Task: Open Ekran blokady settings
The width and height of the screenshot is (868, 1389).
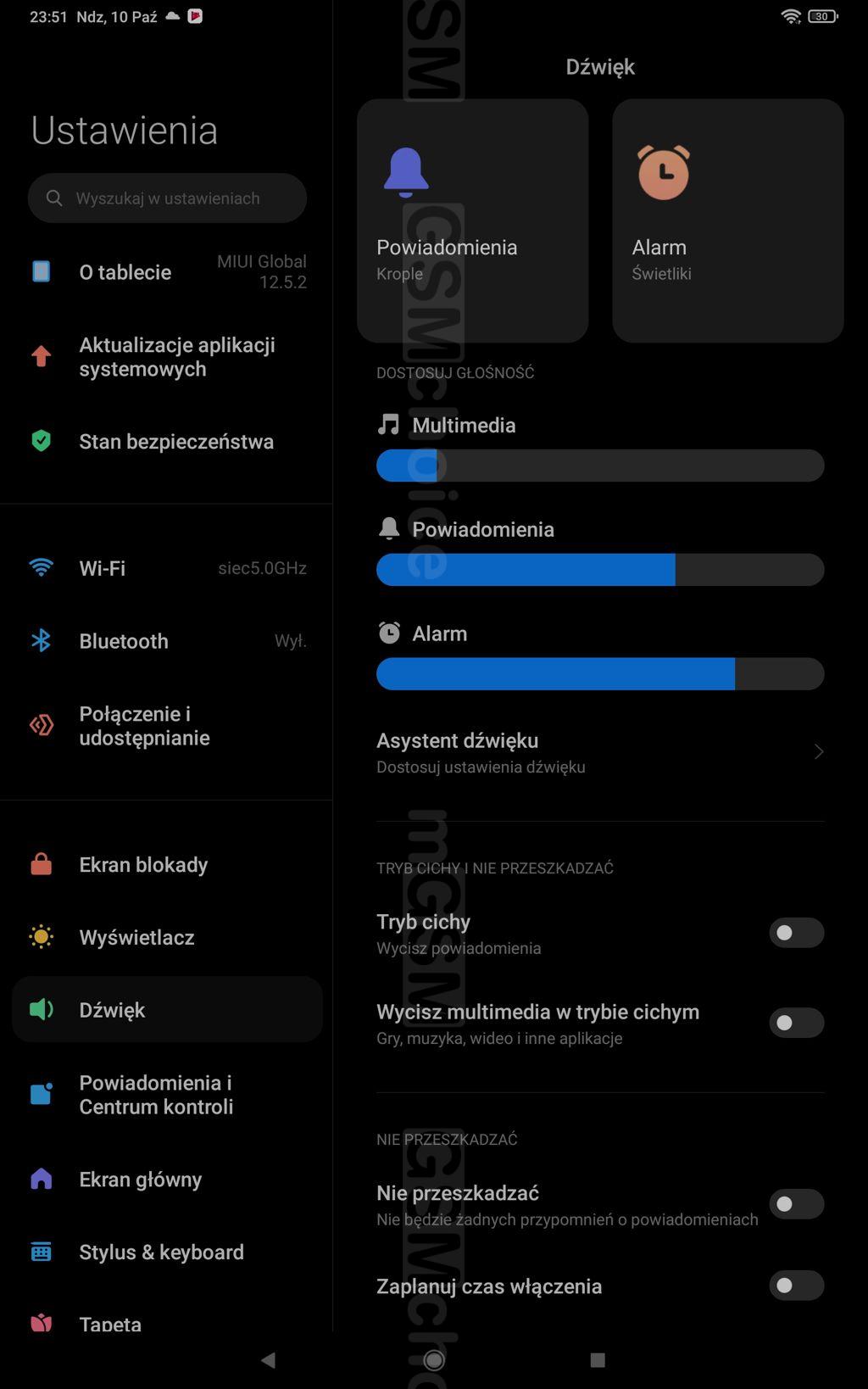Action: (167, 865)
